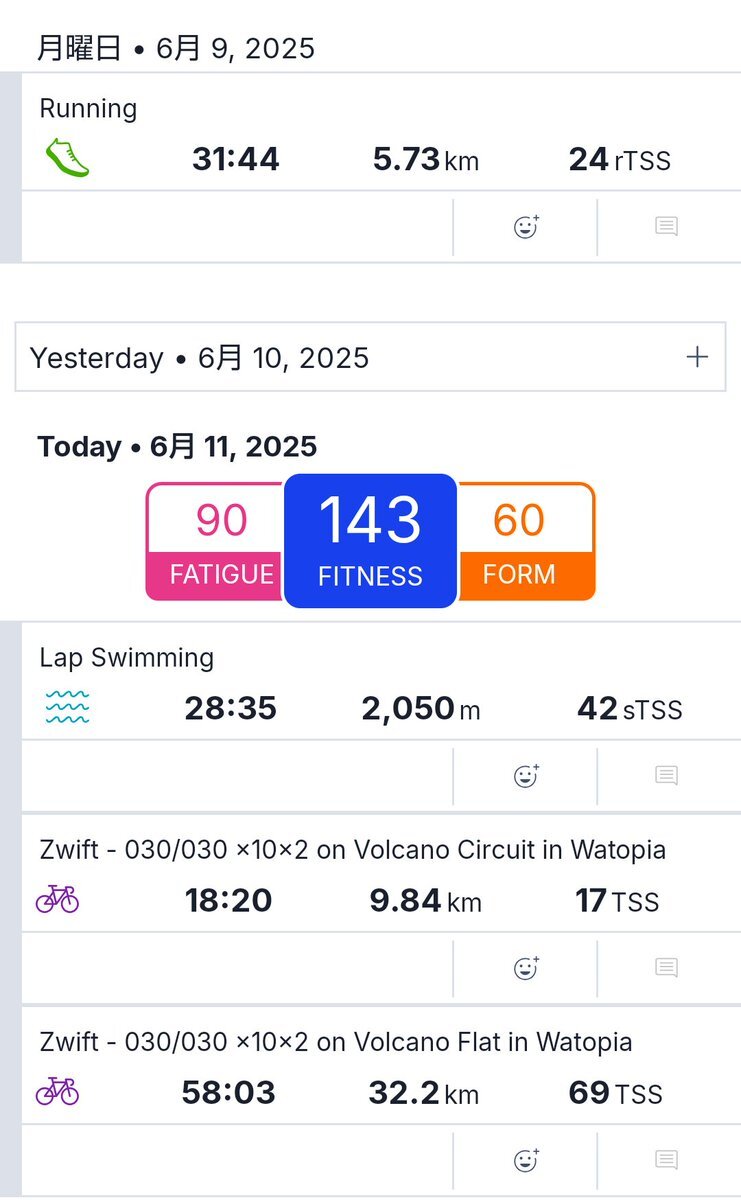Image resolution: width=741 pixels, height=1200 pixels.
Task: Comment on the Lap Swimming workout
Action: (x=667, y=776)
